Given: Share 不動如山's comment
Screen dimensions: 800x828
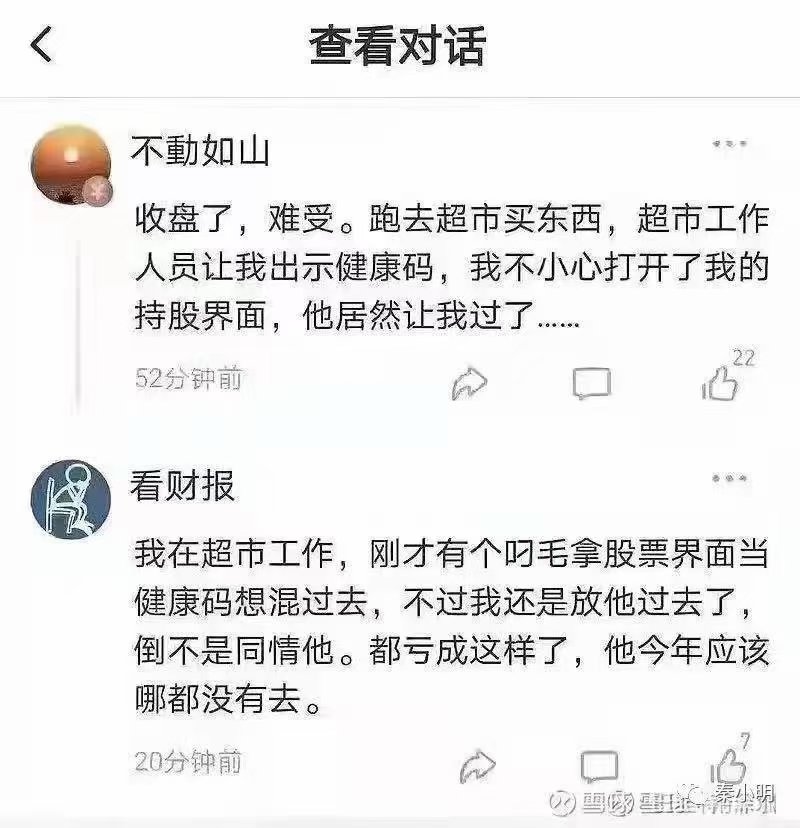Looking at the screenshot, I should coord(468,382).
